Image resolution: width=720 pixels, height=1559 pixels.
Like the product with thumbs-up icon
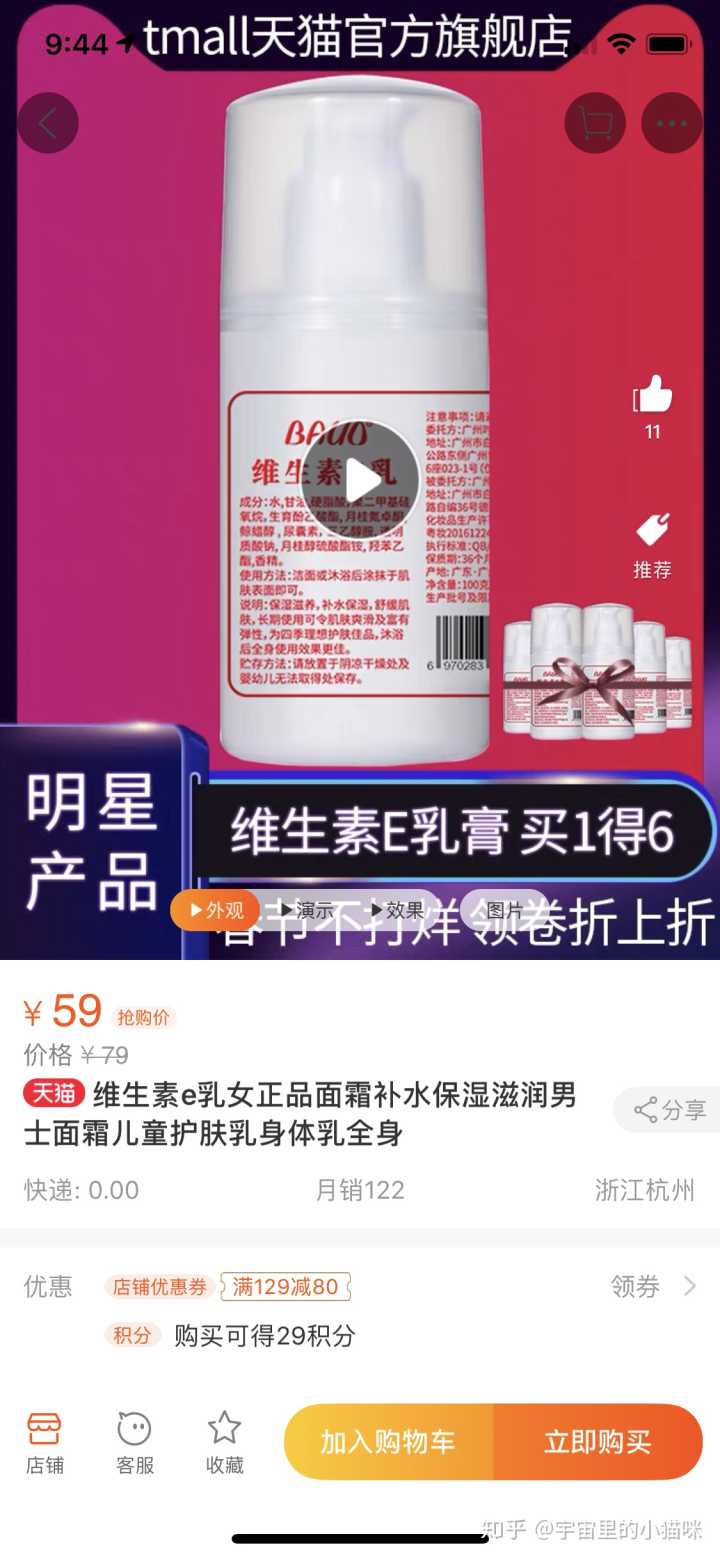(x=653, y=397)
